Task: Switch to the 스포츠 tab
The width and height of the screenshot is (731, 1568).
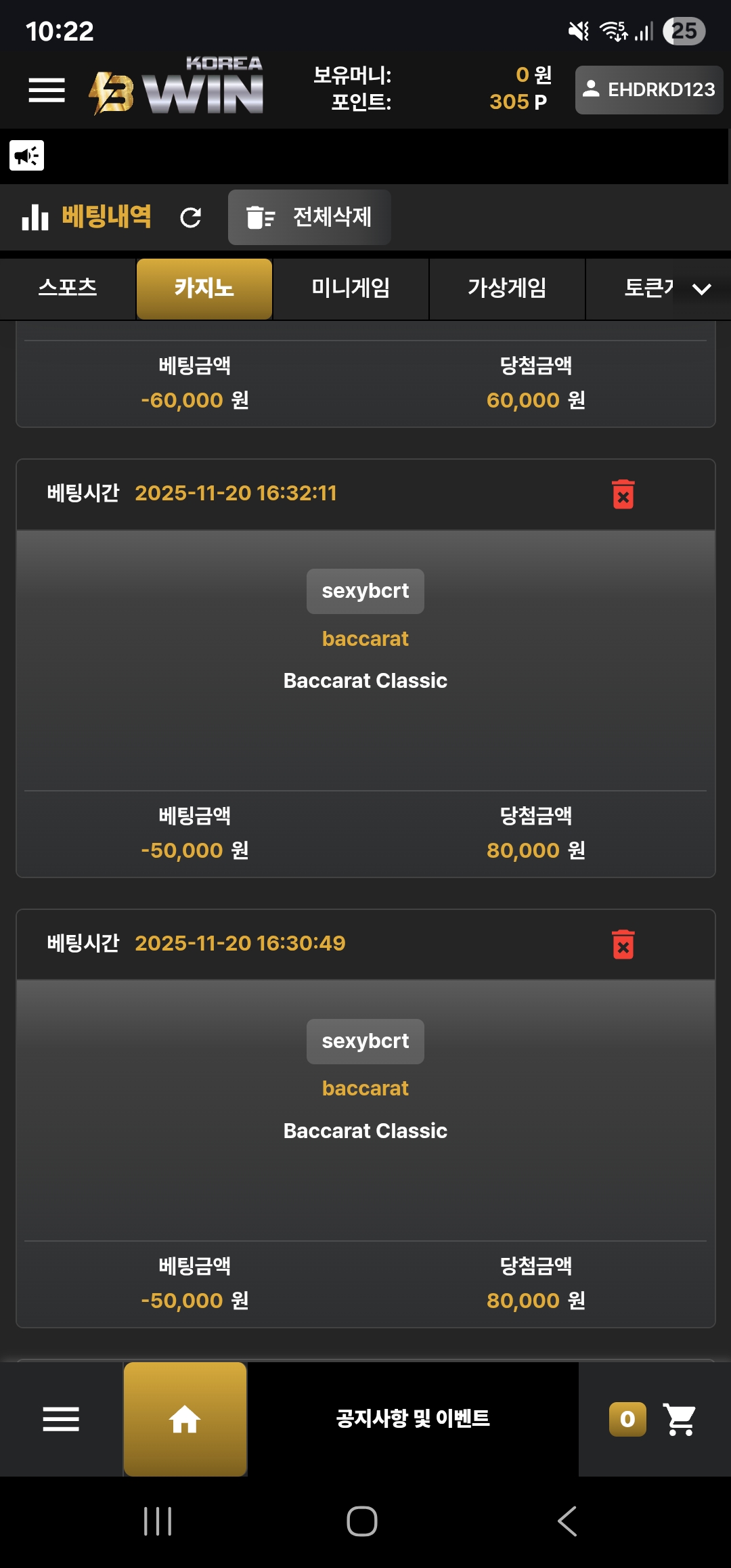Action: pos(68,288)
